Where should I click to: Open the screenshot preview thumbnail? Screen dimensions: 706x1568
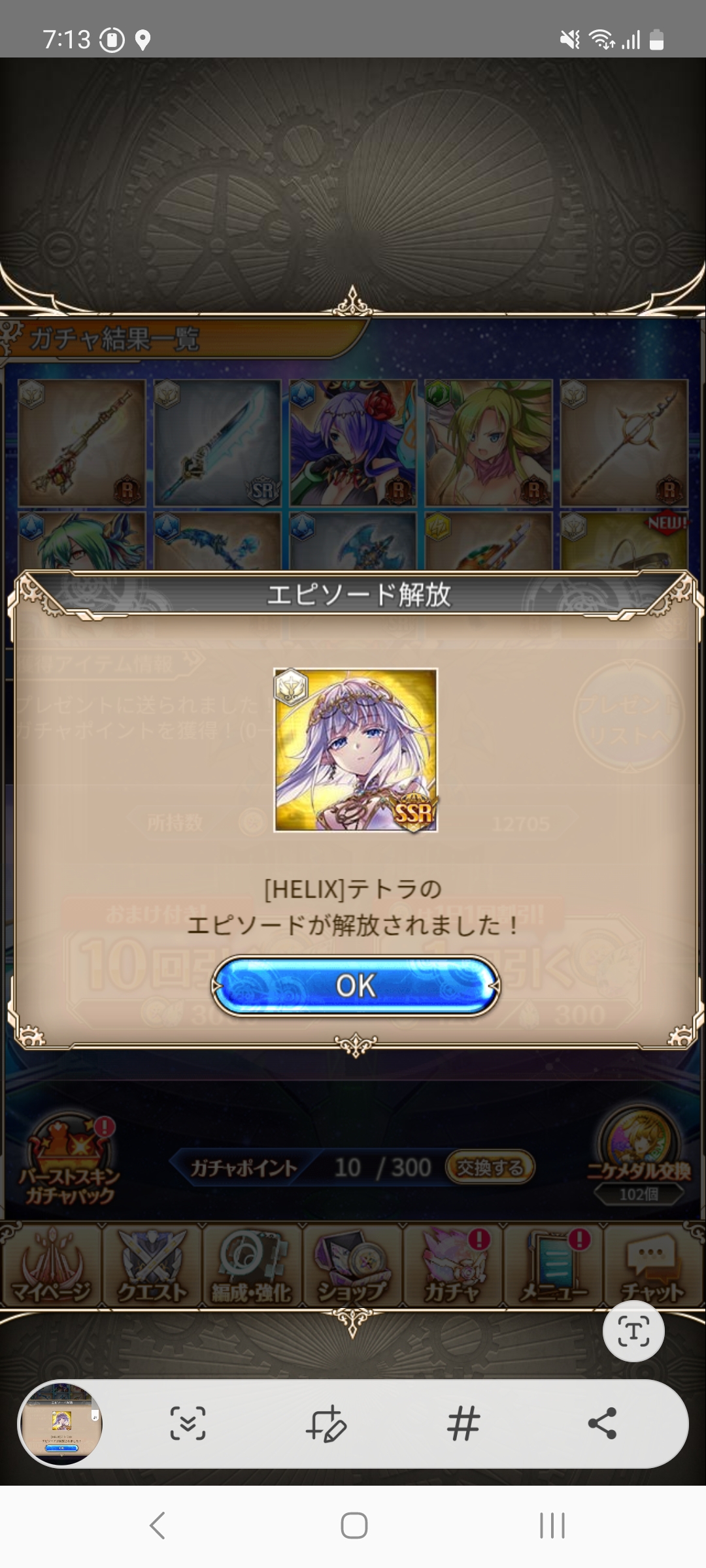pyautogui.click(x=61, y=1424)
